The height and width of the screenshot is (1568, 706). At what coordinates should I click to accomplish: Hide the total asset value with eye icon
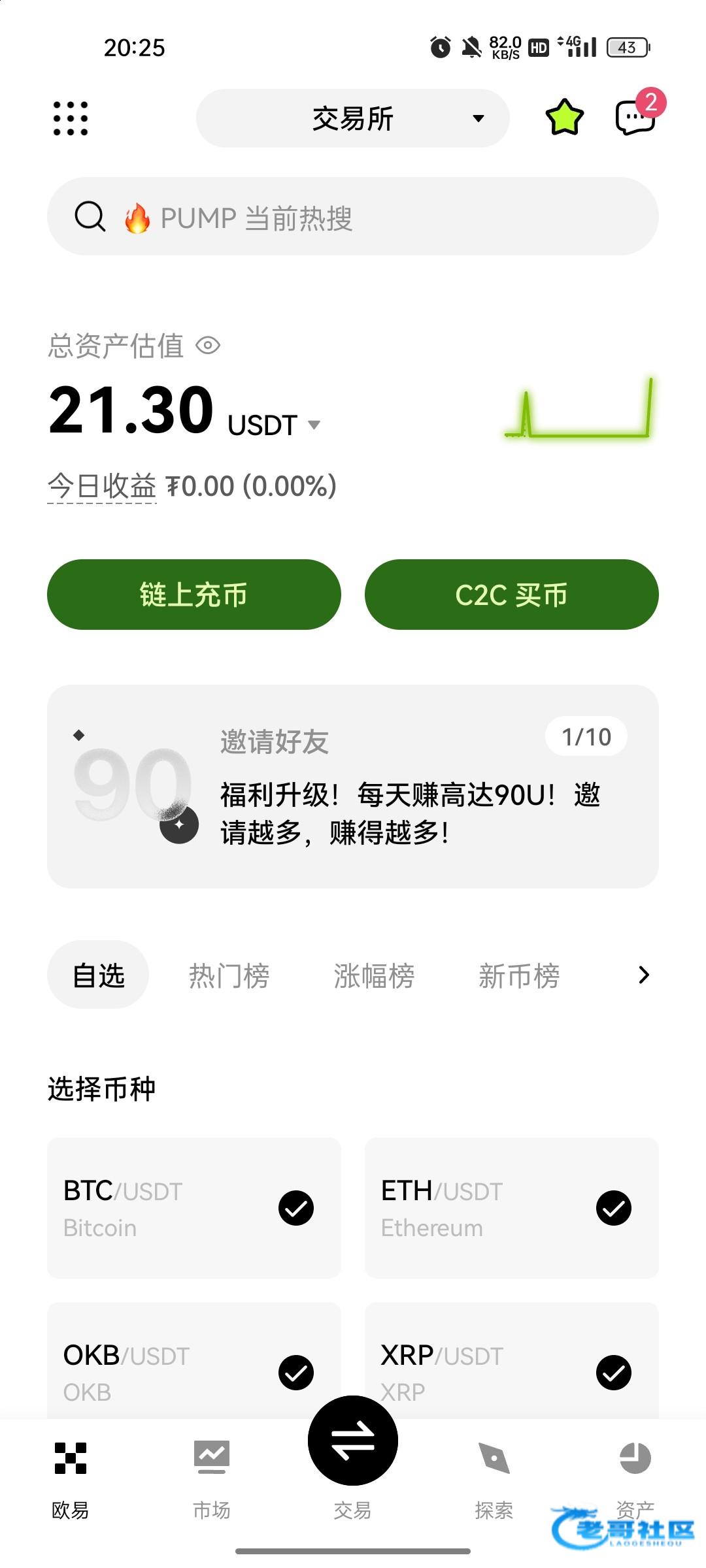click(x=209, y=345)
